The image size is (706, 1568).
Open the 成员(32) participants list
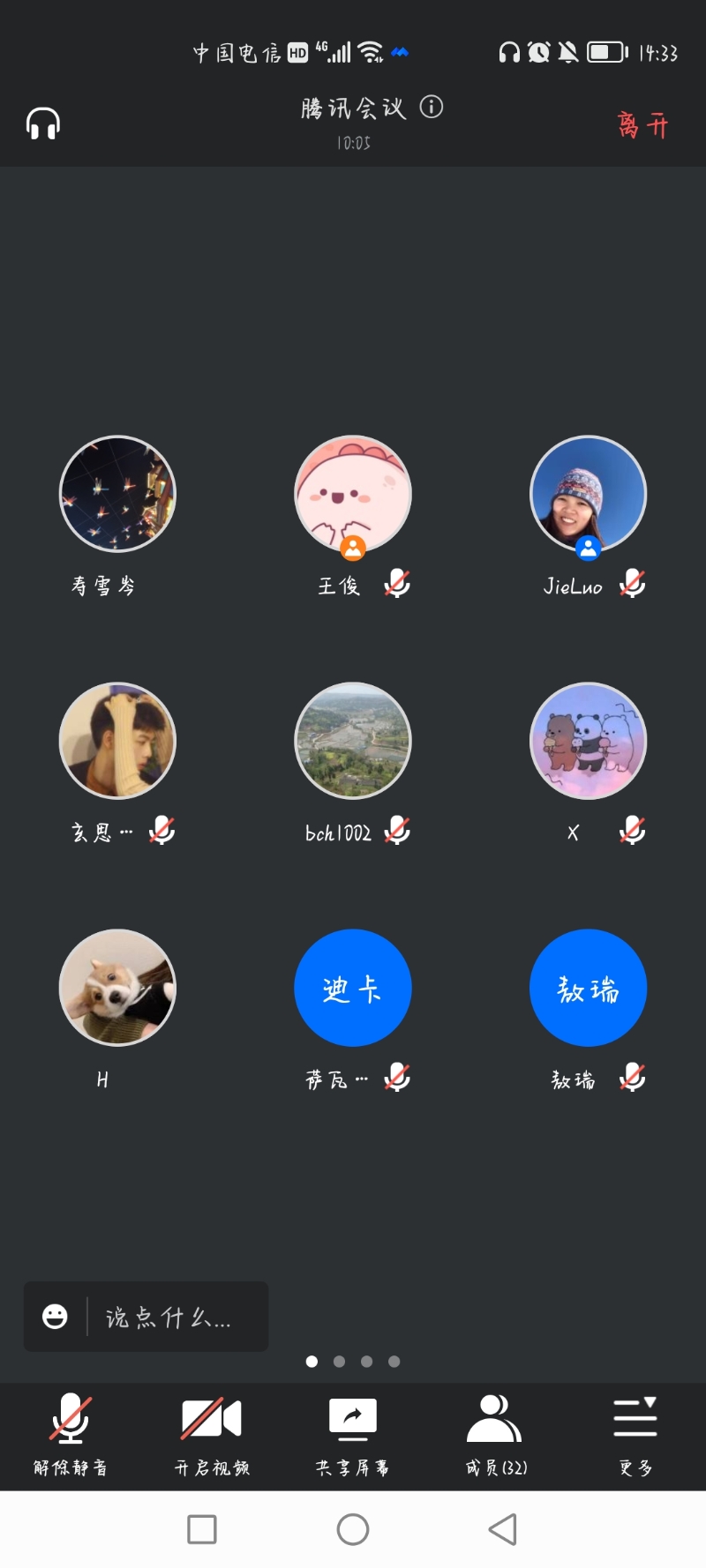click(495, 1433)
